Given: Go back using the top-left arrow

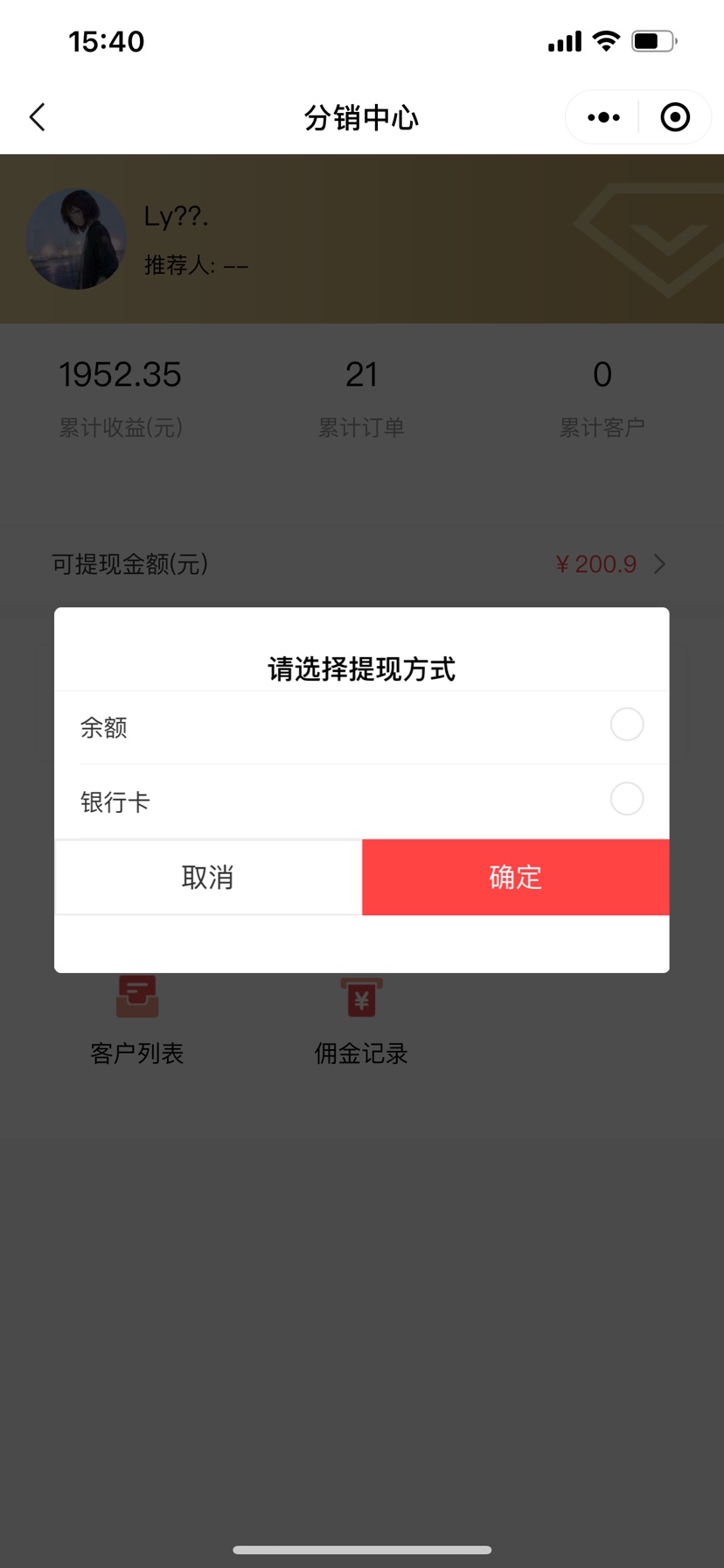Looking at the screenshot, I should pos(38,117).
